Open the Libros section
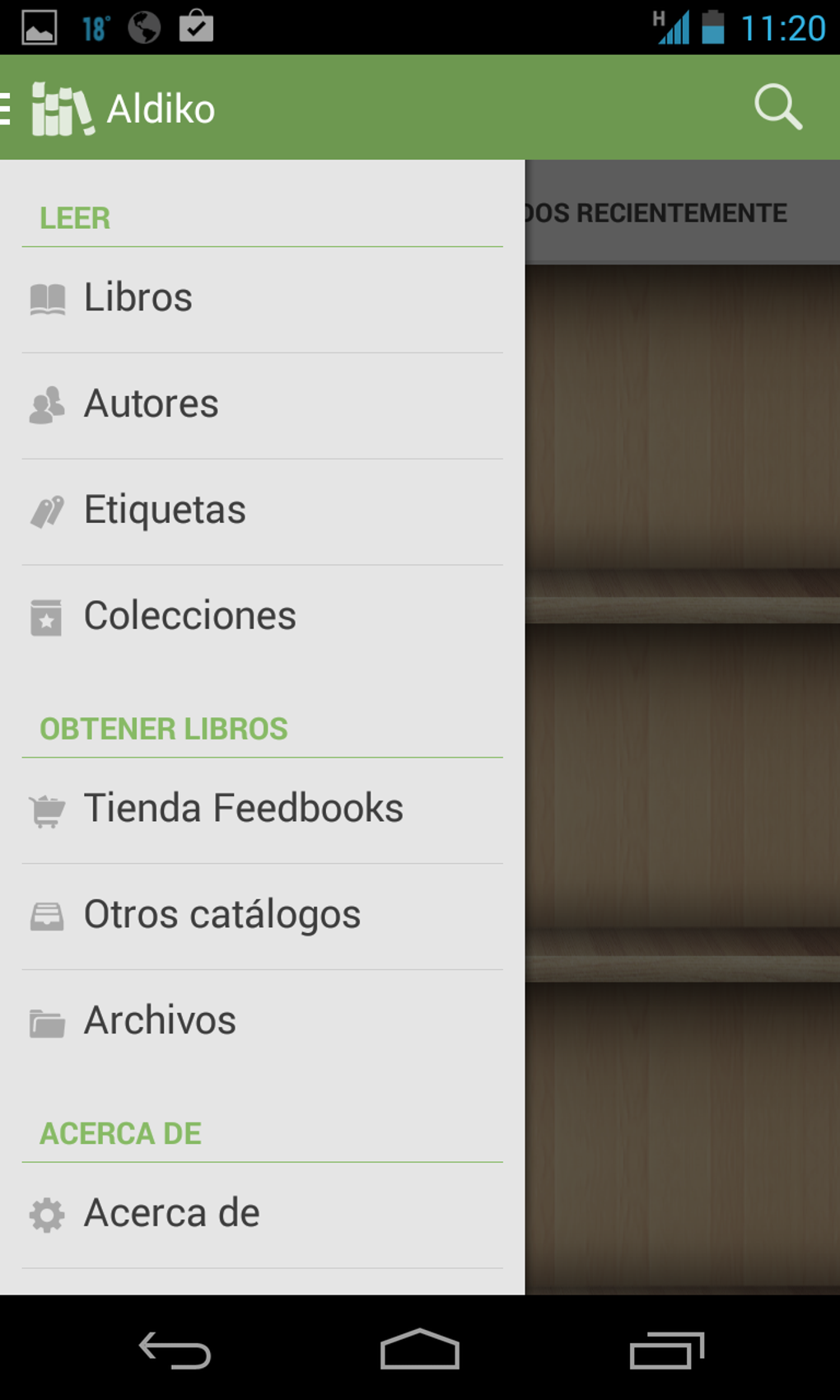This screenshot has height=1400, width=840. click(262, 300)
